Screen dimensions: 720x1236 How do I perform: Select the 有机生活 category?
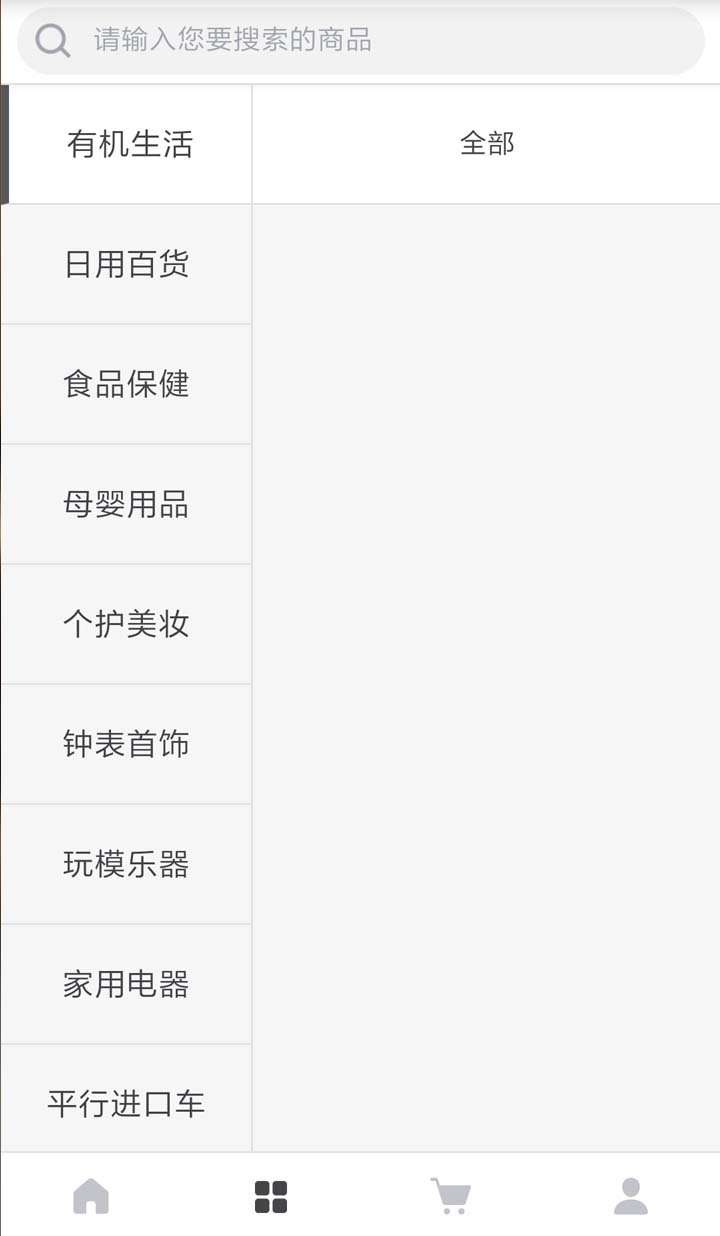126,144
